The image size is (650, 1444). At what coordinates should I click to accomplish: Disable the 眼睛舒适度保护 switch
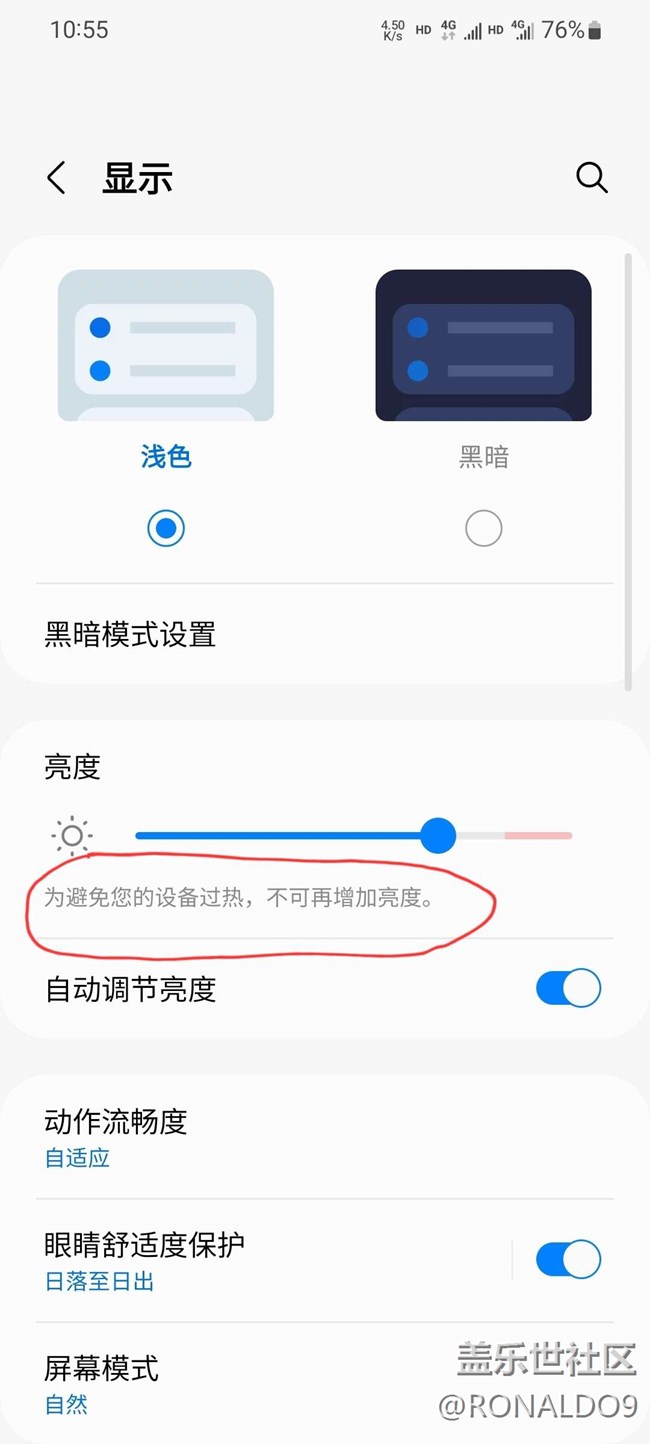pos(568,1260)
